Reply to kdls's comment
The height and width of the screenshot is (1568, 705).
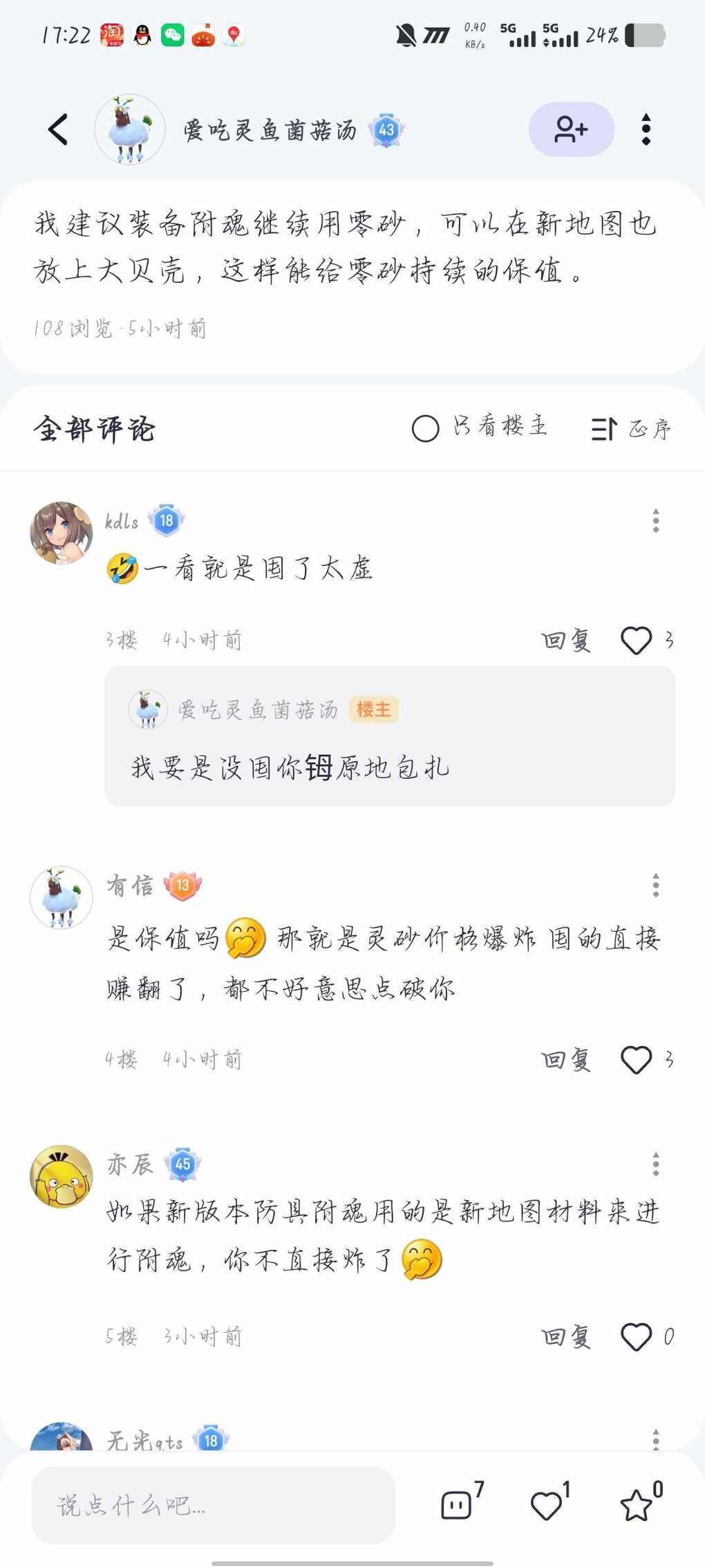[566, 640]
